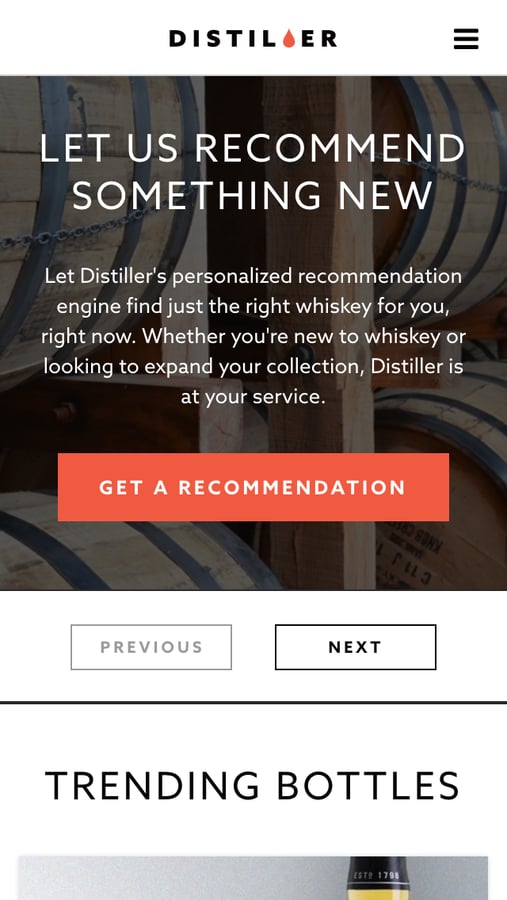This screenshot has height=900, width=507.
Task: Tap Get a Recommendation button
Action: [x=253, y=487]
